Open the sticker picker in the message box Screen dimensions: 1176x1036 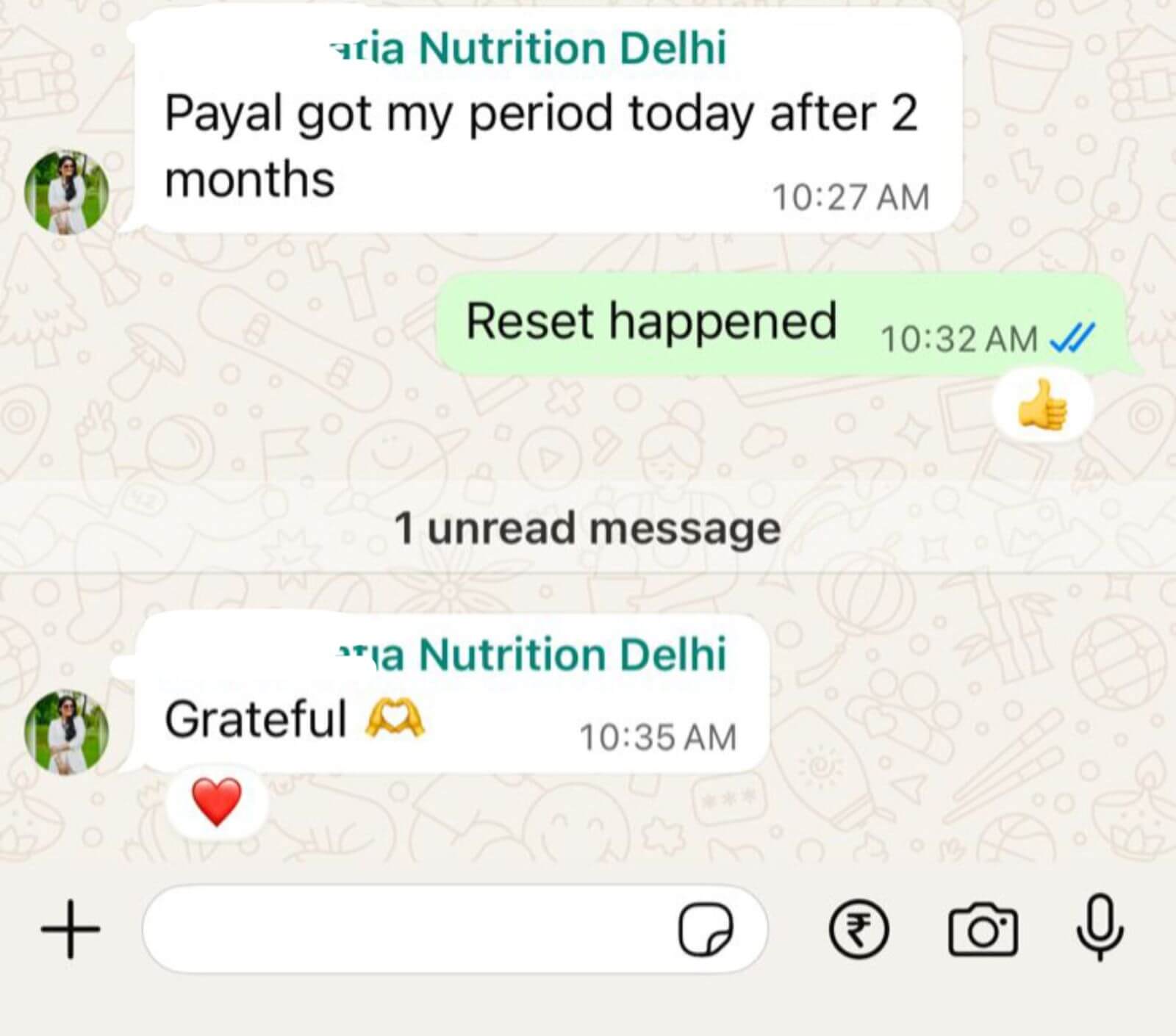pos(706,929)
